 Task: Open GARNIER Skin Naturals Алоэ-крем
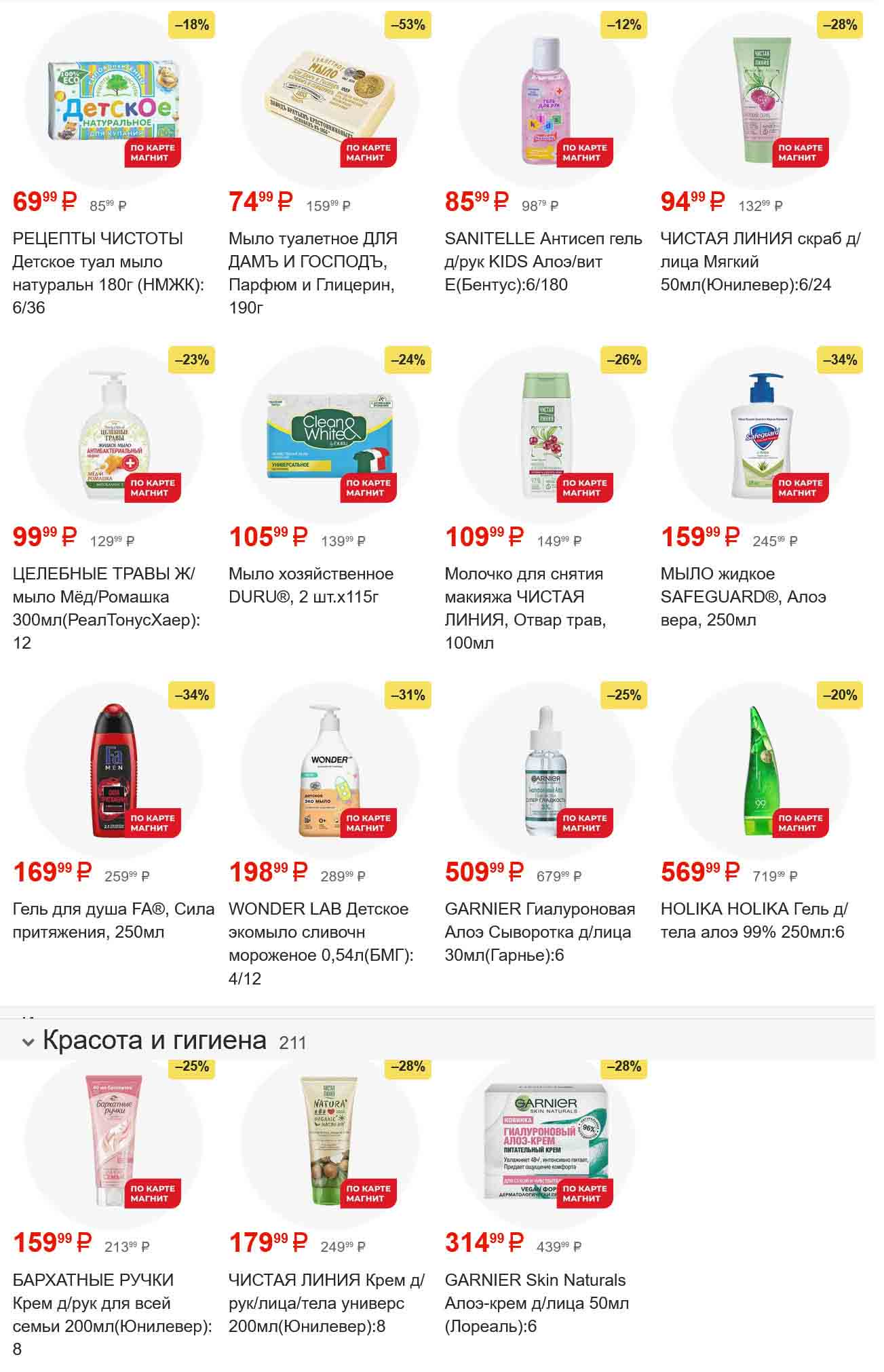click(545, 1141)
